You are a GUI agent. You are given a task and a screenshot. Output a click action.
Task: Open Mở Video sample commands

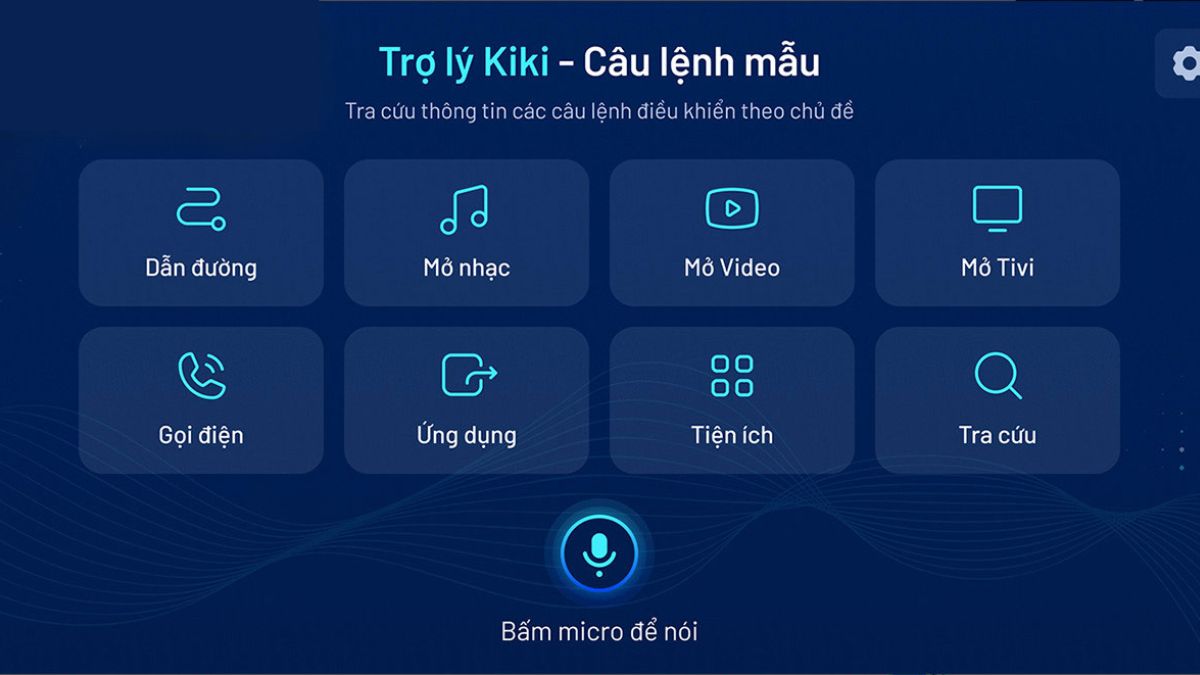tap(731, 233)
